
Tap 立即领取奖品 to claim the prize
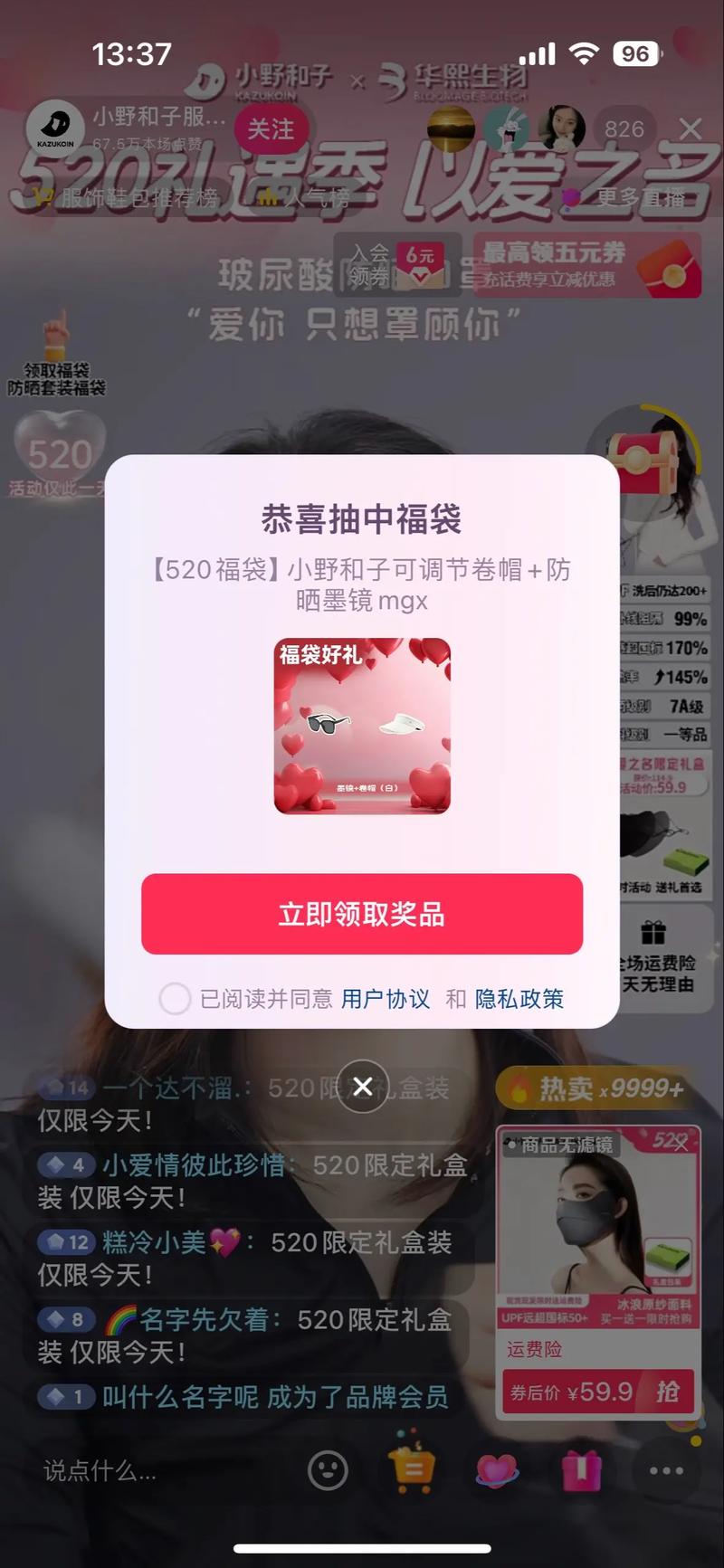click(x=361, y=914)
